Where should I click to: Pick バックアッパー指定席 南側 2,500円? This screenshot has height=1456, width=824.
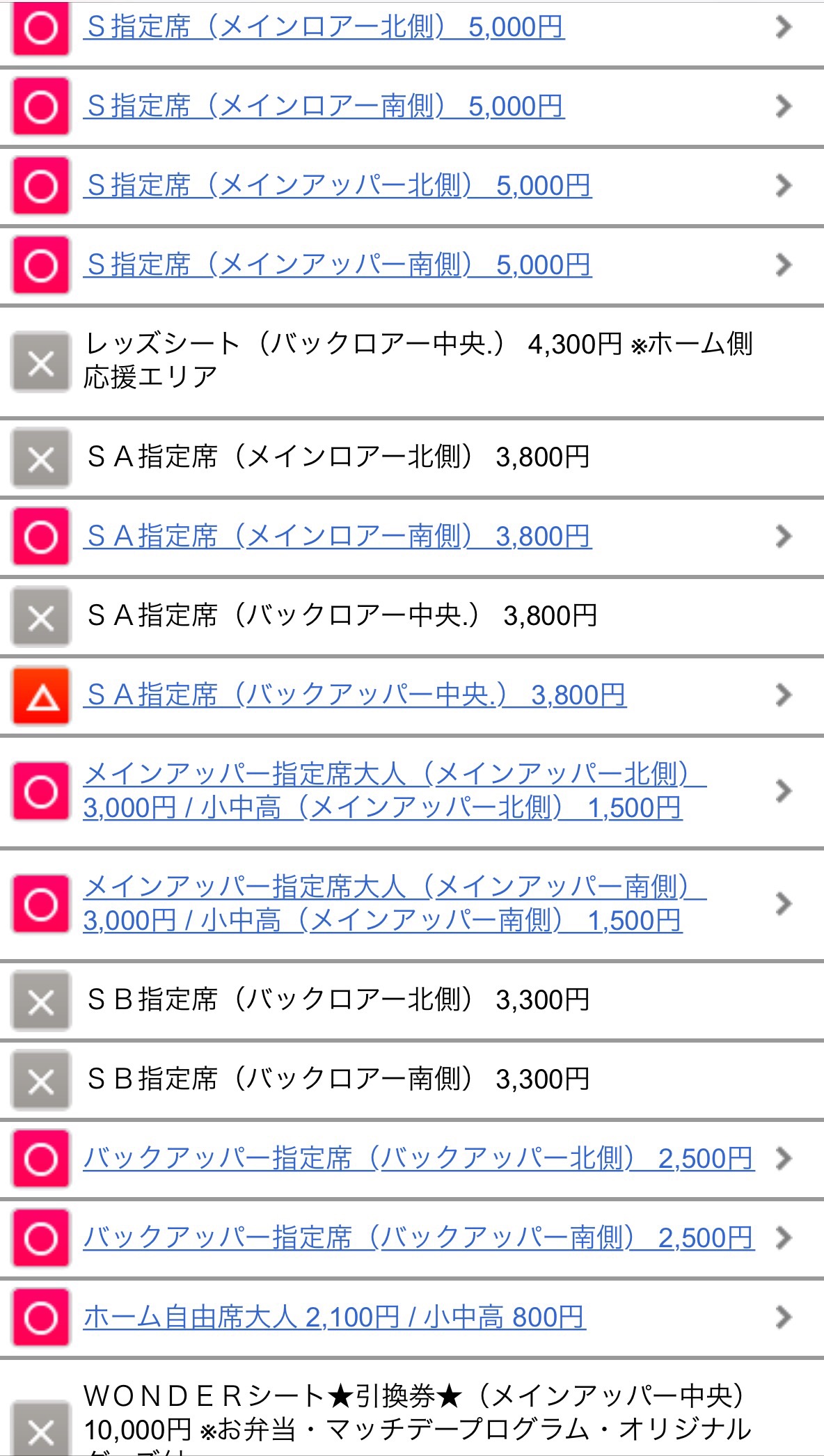tap(418, 1238)
